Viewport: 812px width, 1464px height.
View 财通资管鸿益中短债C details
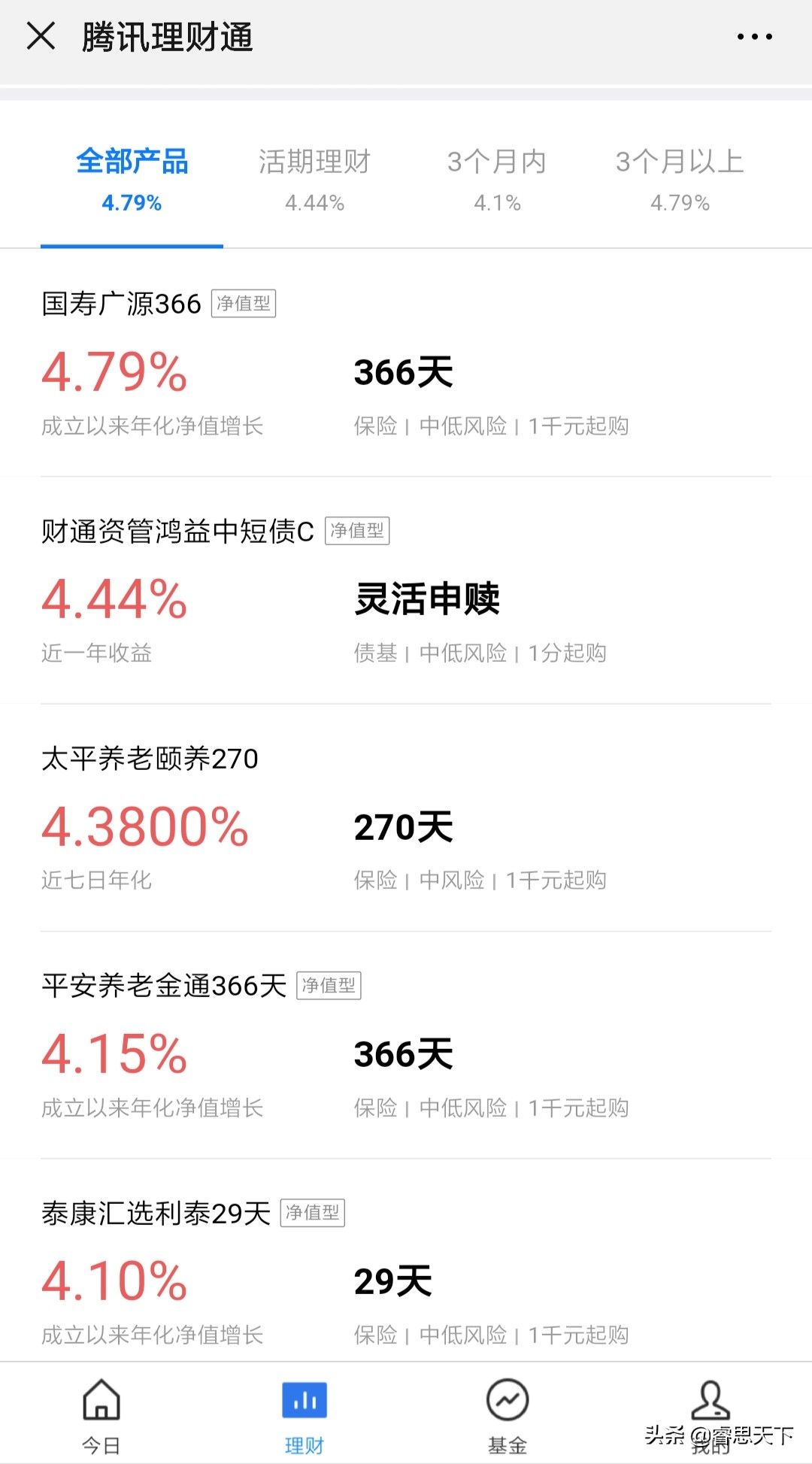point(406,590)
